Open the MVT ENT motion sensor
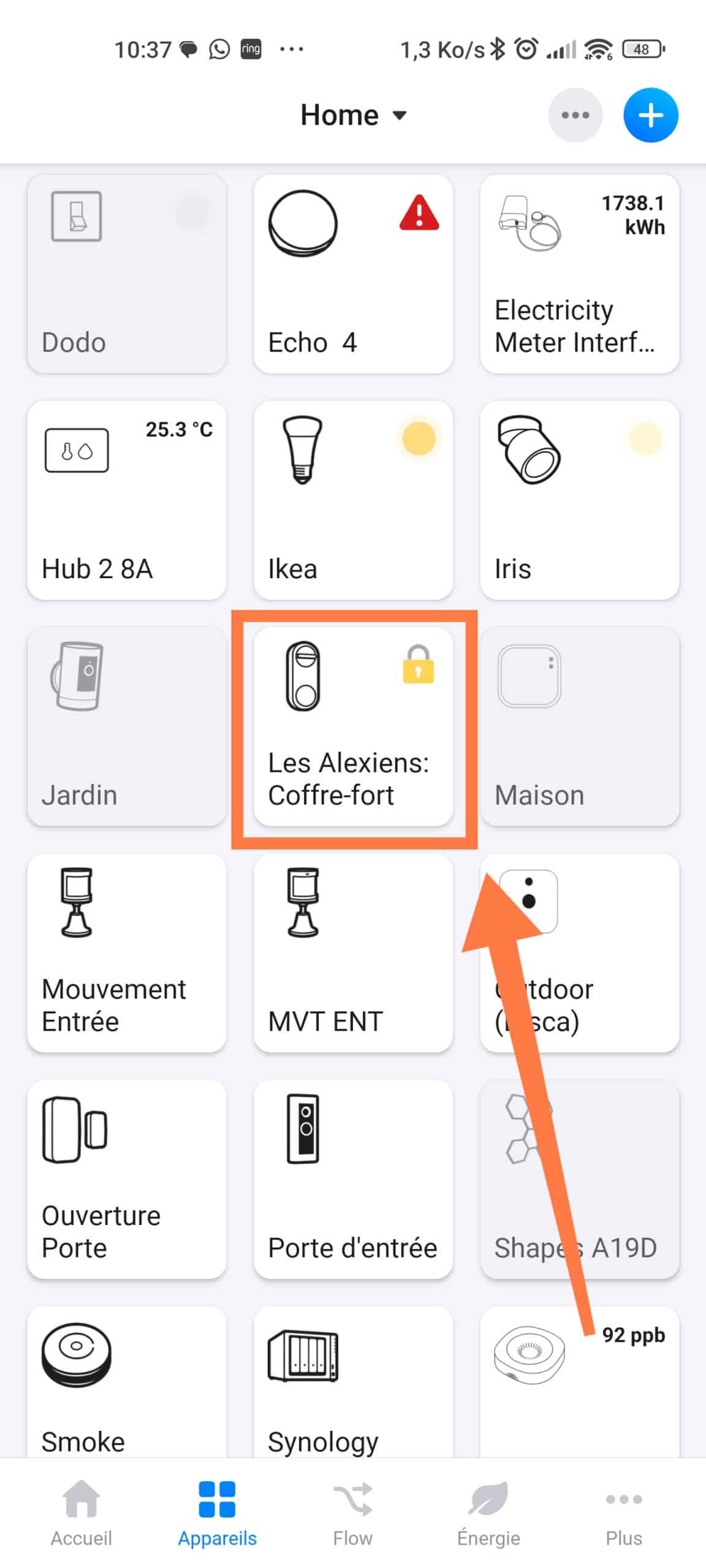Viewport: 706px width, 1568px height. point(354,953)
